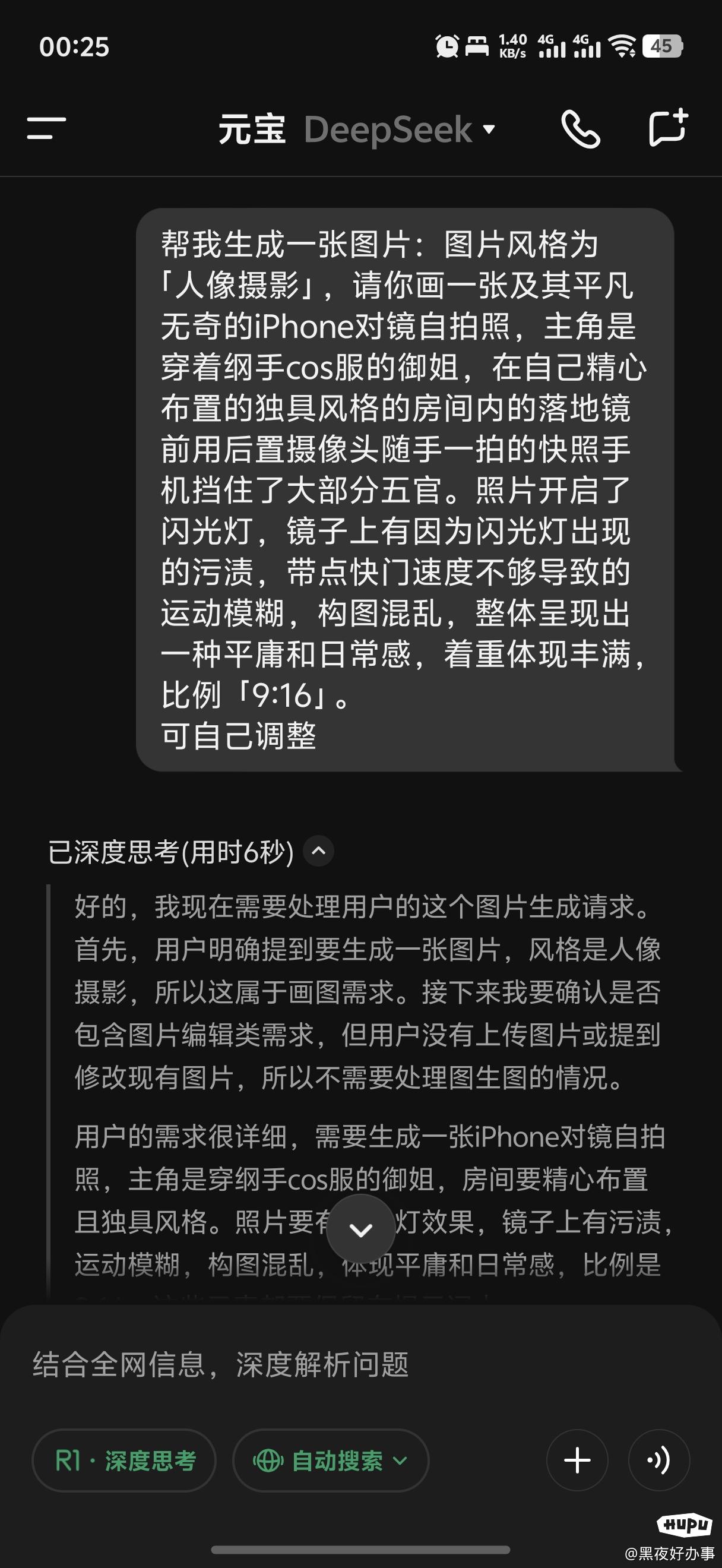Start a new chat conversation
The height and width of the screenshot is (1568, 722).
coord(668,128)
